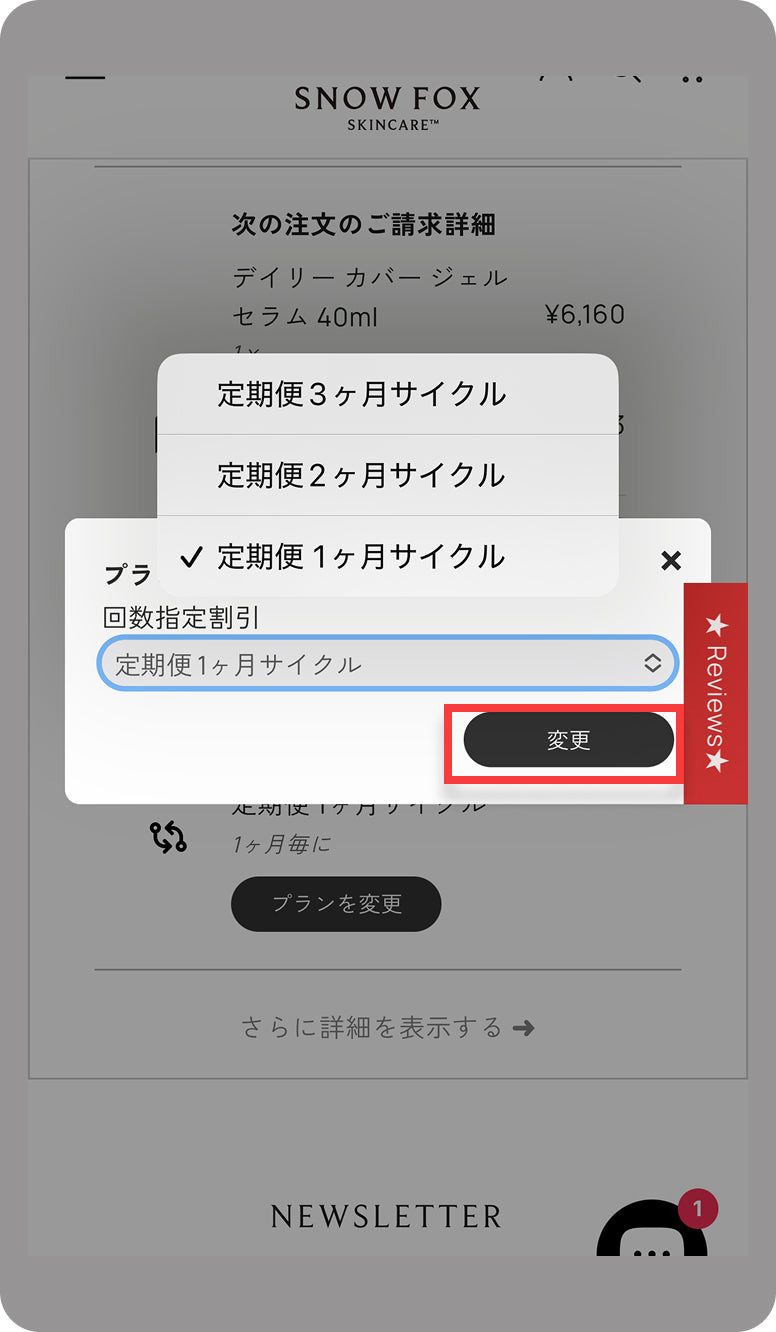Confirm with the 変更 button
Screen dimensions: 776x1332
568,740
